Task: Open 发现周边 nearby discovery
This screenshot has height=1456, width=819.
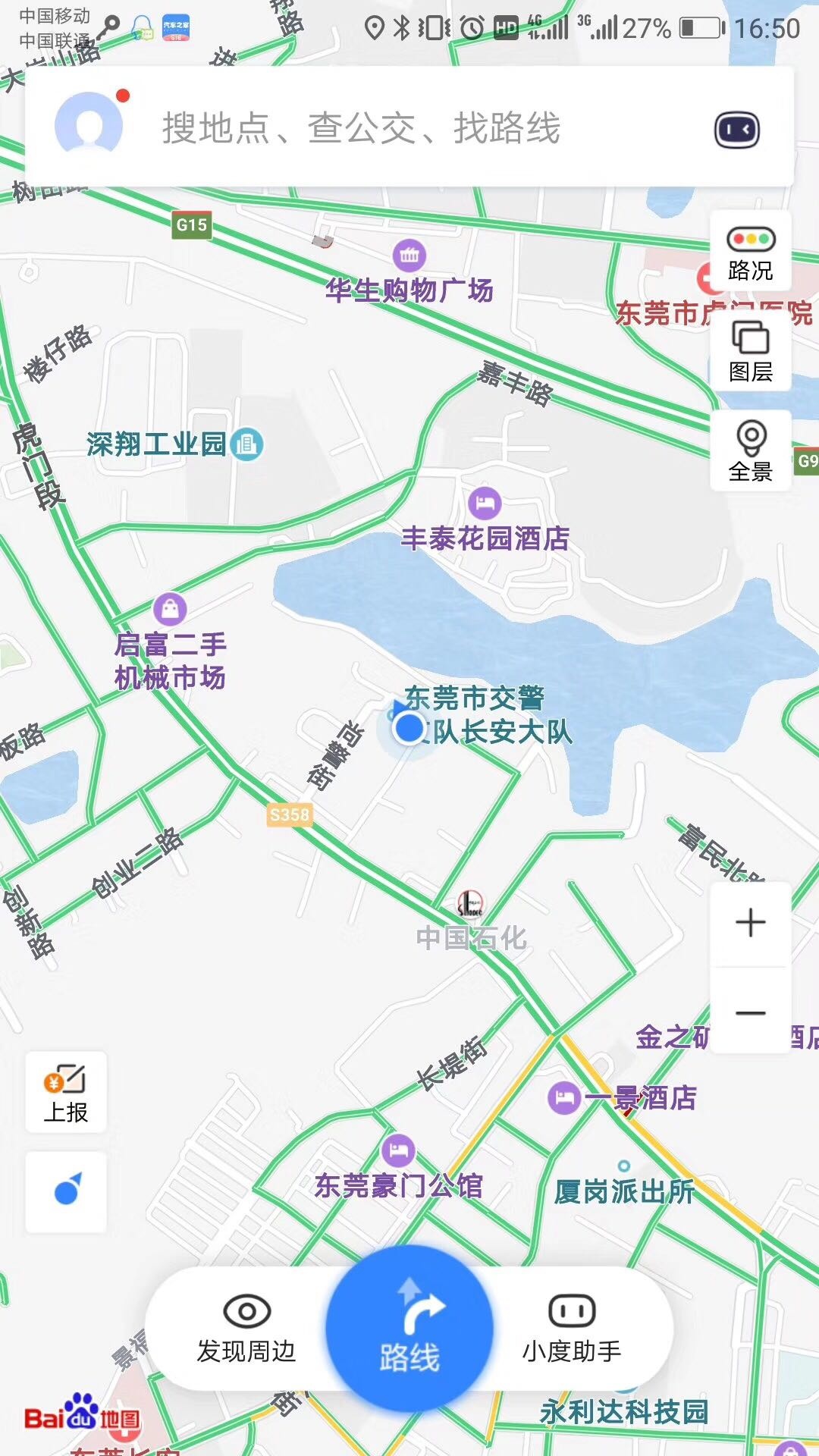Action: click(246, 1329)
